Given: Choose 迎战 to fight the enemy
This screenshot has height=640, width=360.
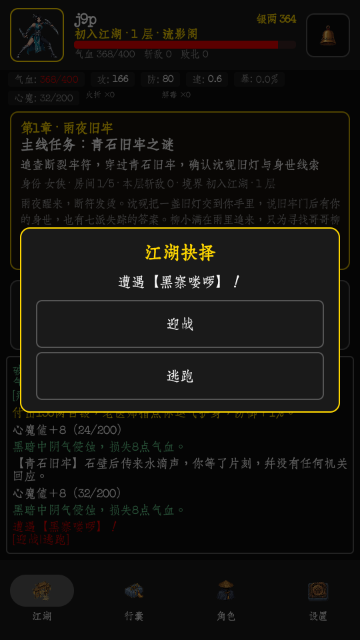Looking at the screenshot, I should point(180,324).
